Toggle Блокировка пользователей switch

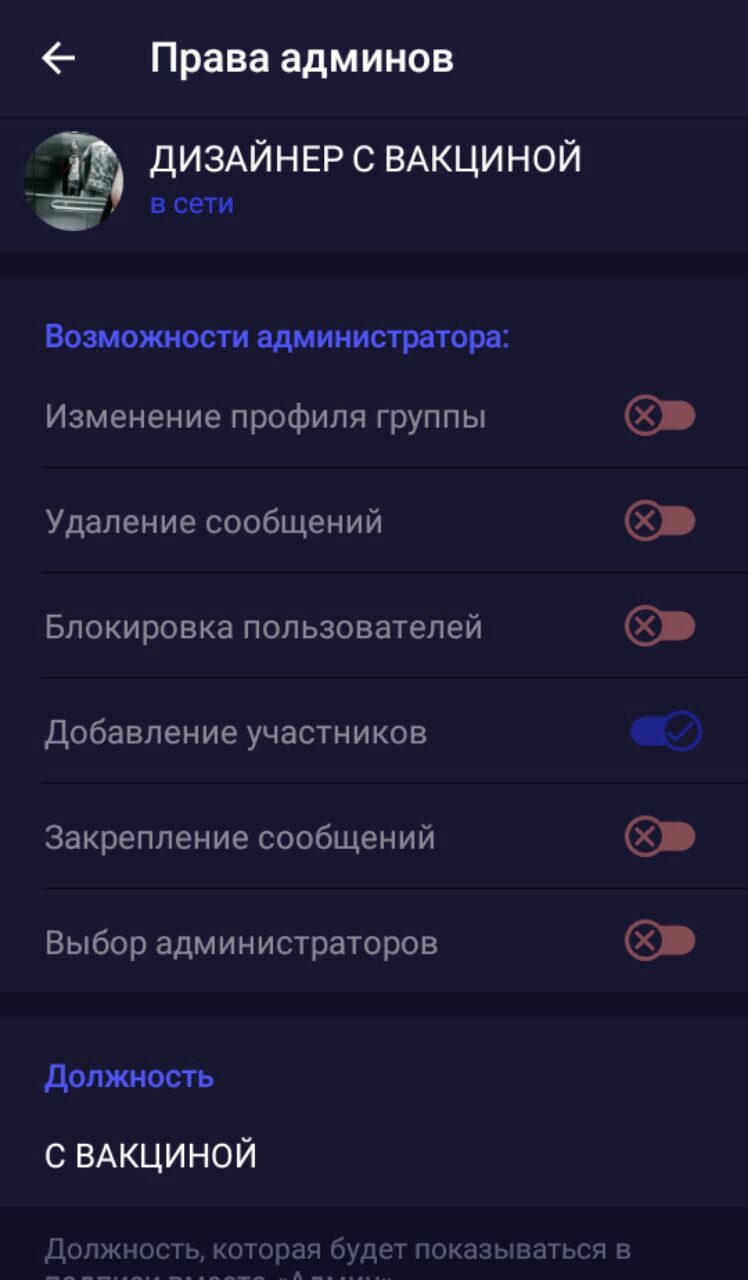(x=660, y=627)
